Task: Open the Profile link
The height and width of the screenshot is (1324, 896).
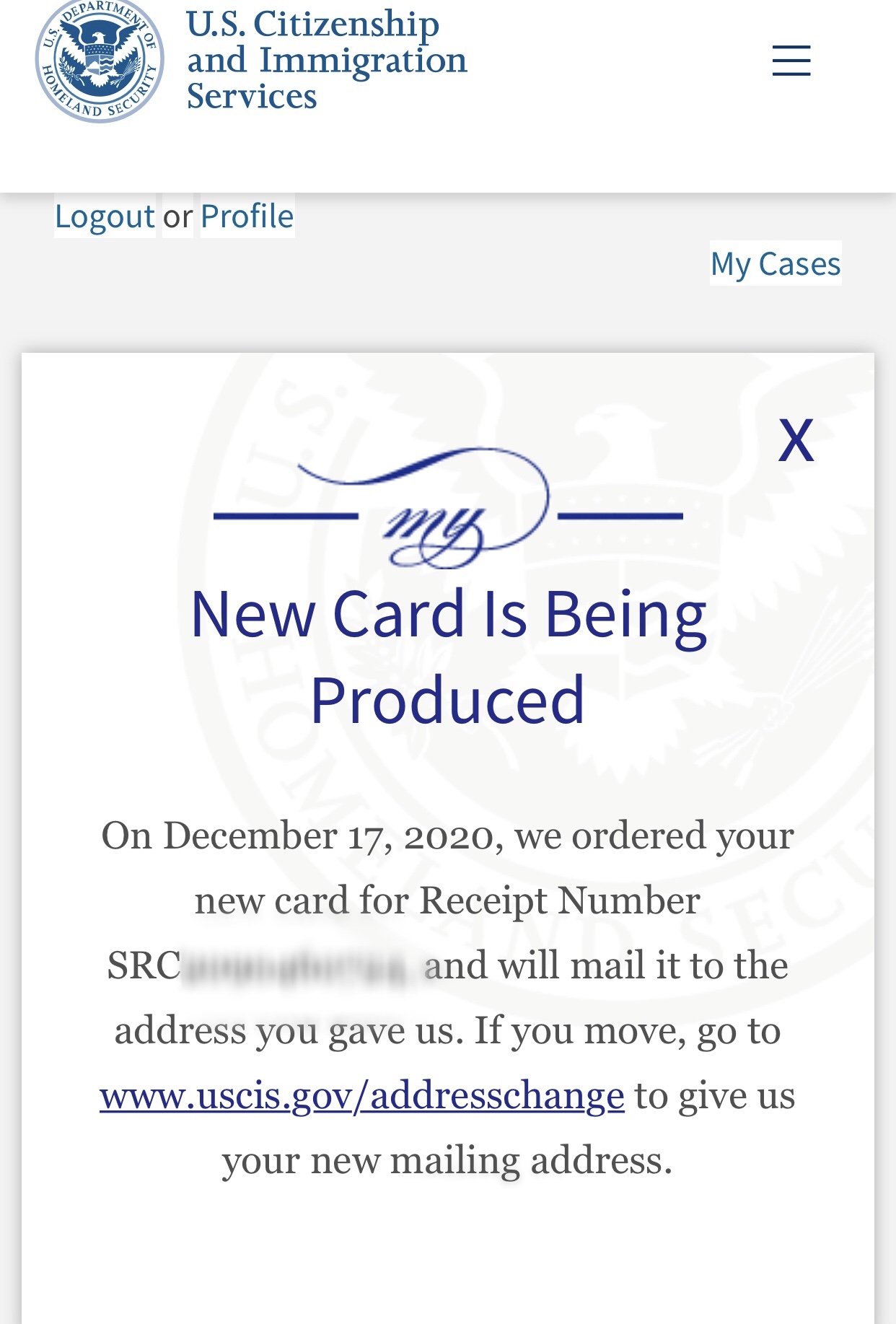Action: point(247,216)
